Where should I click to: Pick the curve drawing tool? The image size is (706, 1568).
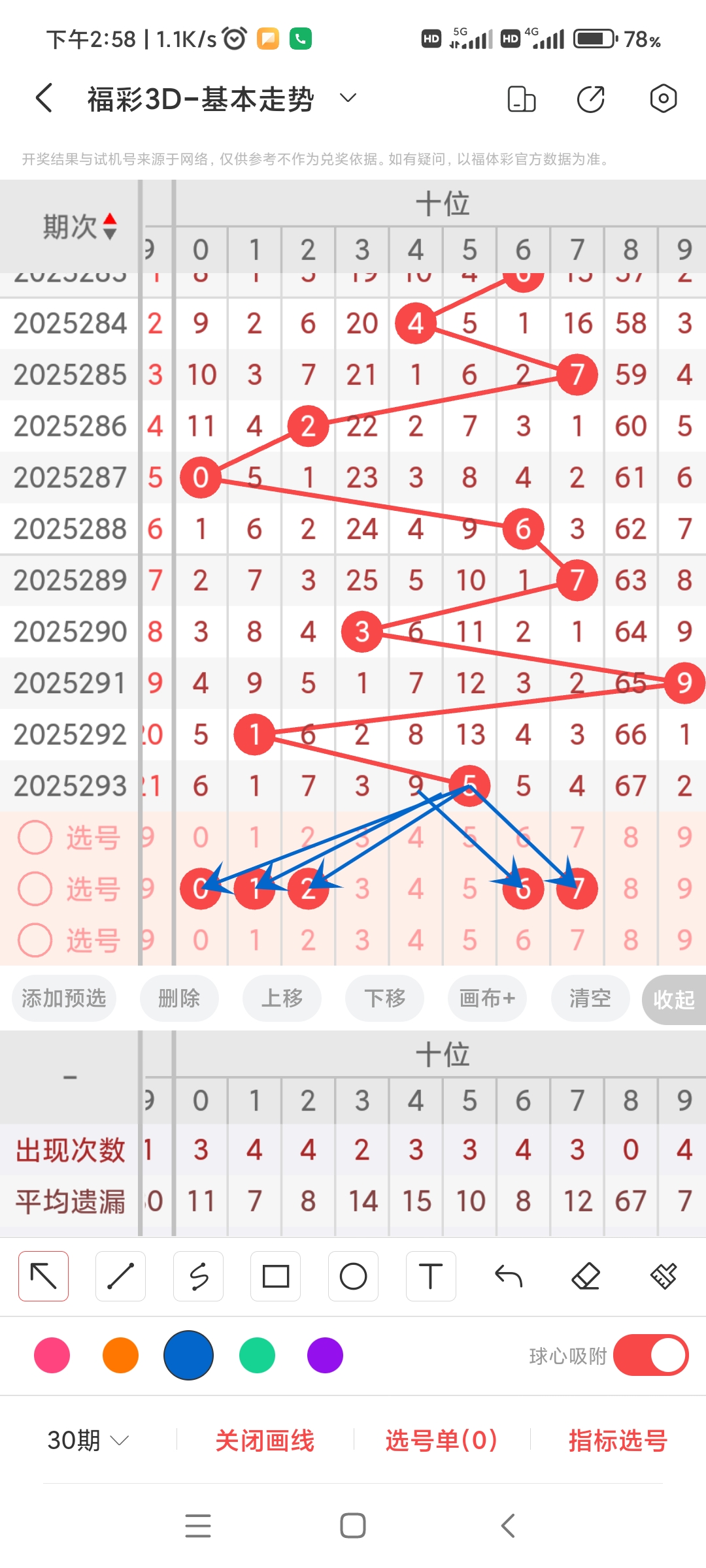pos(198,1275)
